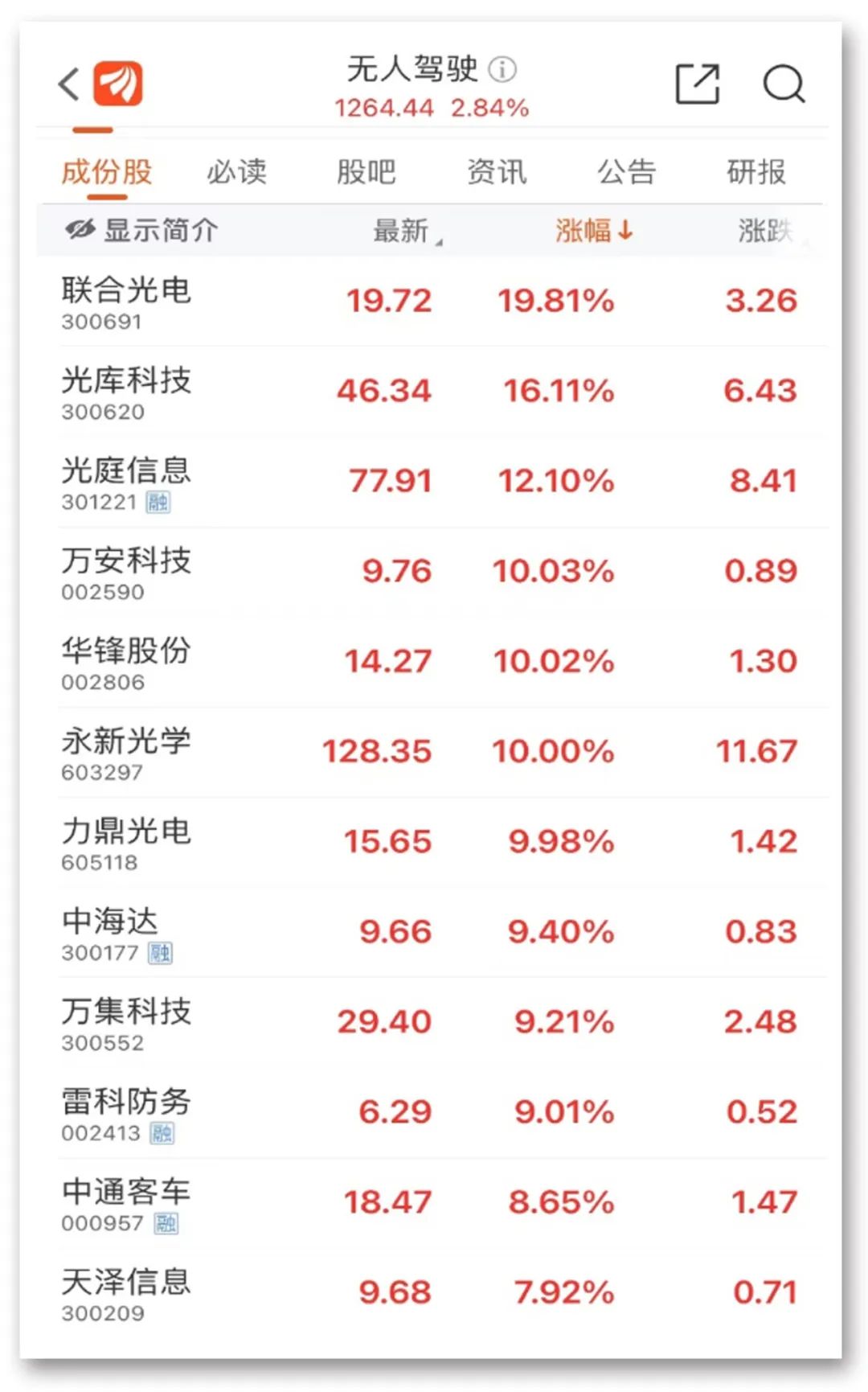Reverse the 涨幅 sort order
Image resolution: width=868 pixels, height=1392 pixels.
595,231
